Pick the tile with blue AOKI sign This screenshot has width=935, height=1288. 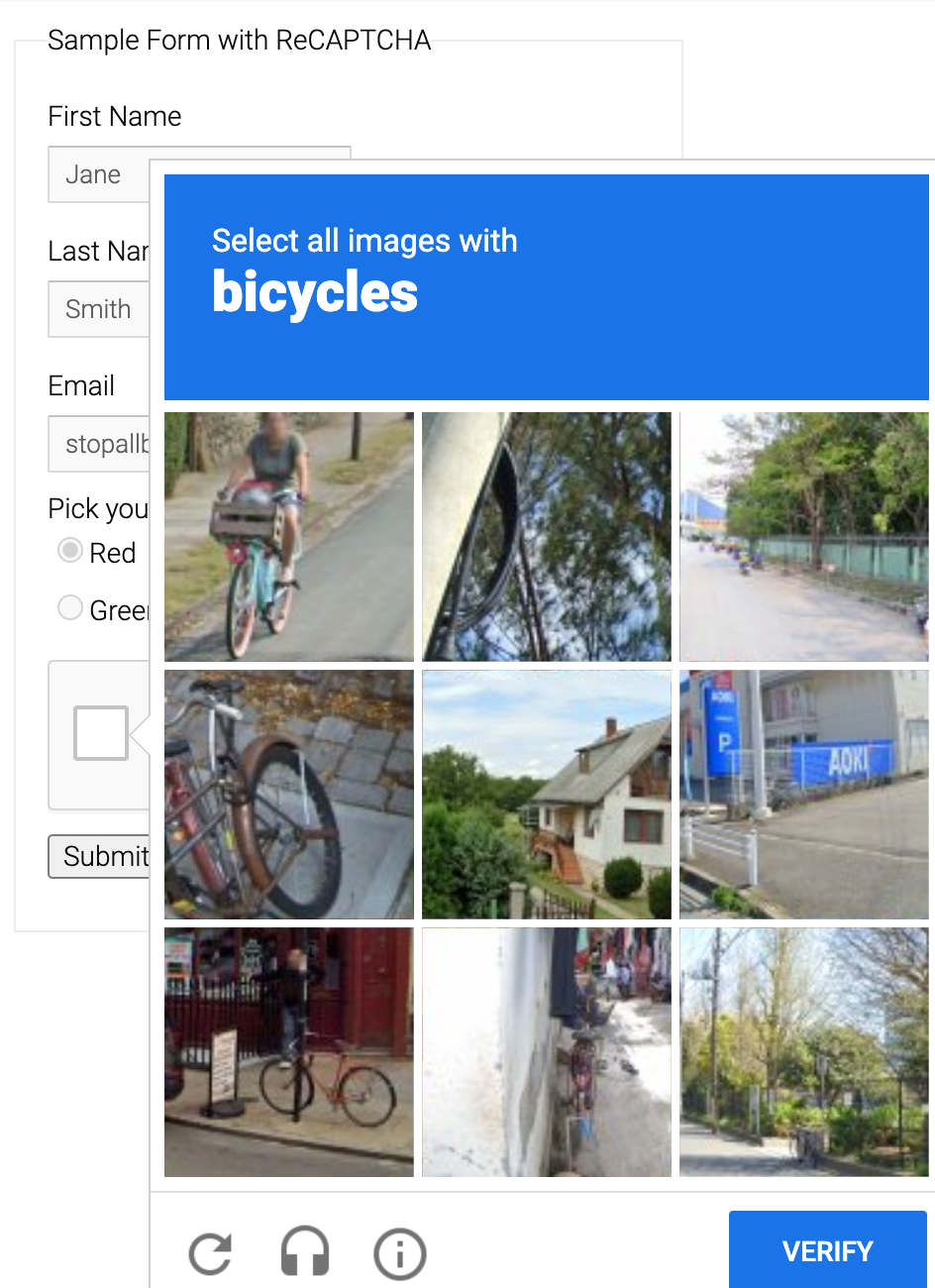[804, 794]
